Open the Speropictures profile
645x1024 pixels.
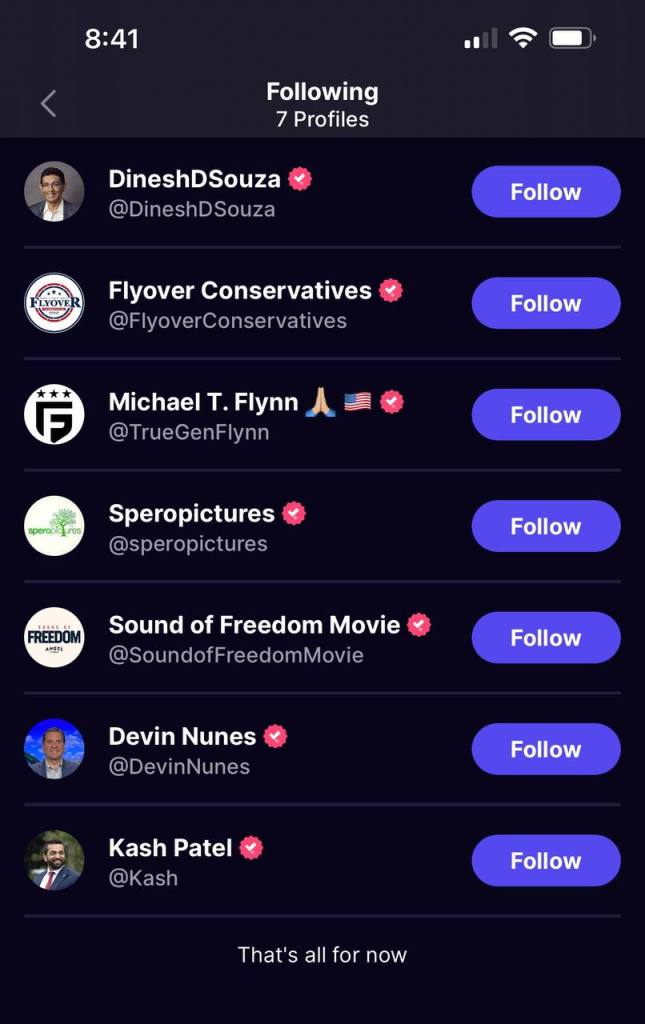coord(191,514)
